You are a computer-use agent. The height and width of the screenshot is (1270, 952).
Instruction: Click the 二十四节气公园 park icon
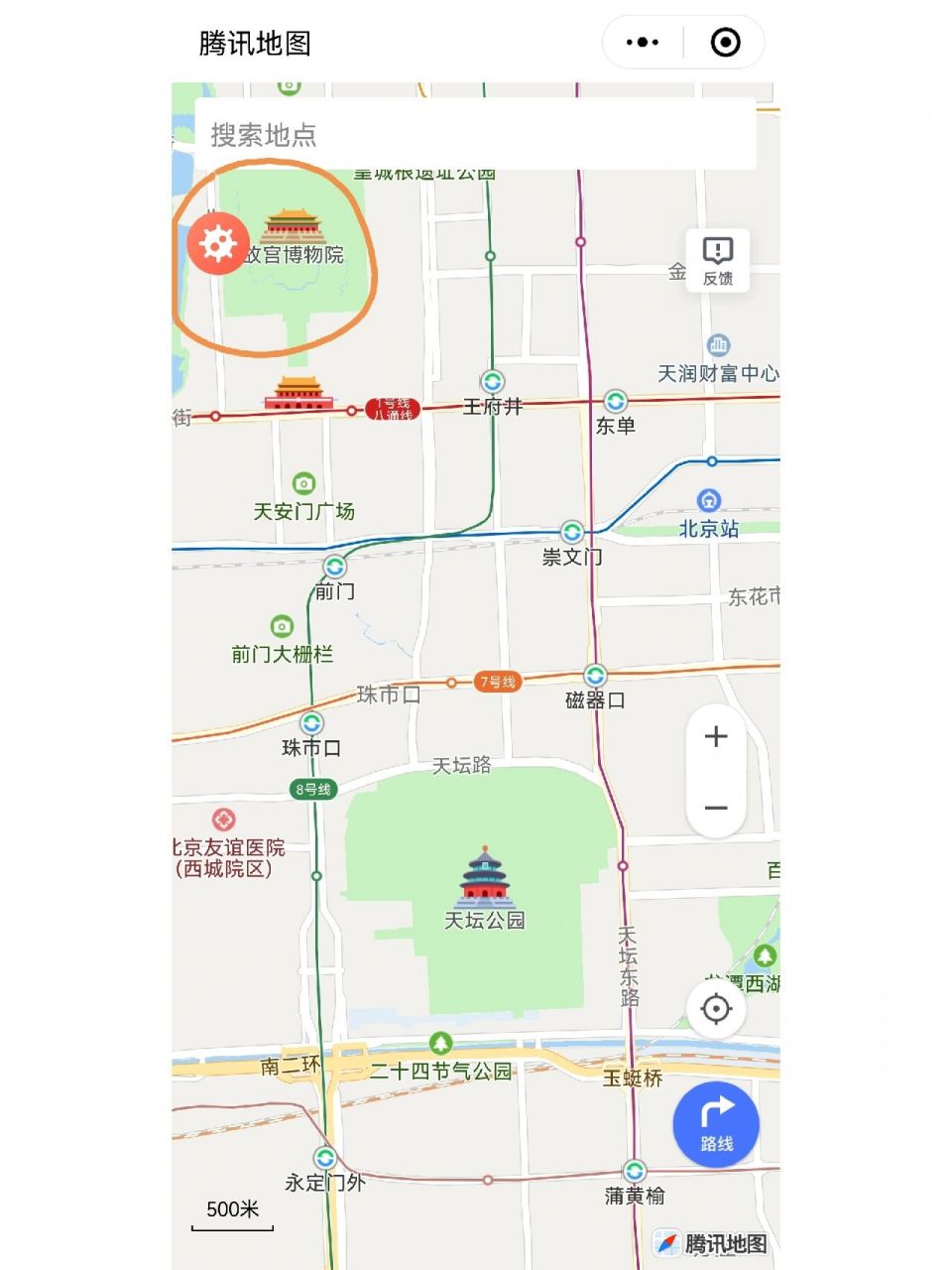pos(440,1043)
